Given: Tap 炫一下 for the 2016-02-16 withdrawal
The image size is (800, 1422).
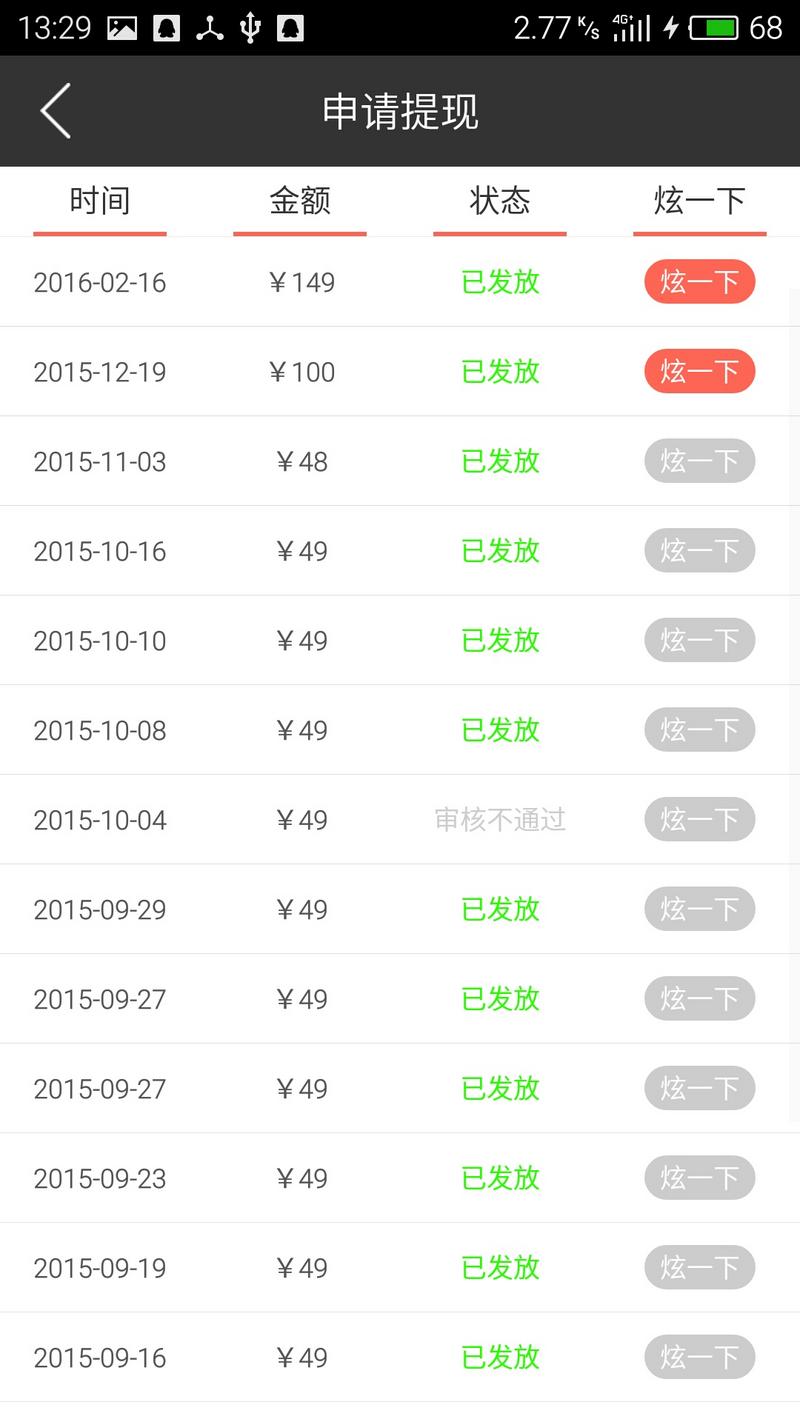Looking at the screenshot, I should [699, 282].
